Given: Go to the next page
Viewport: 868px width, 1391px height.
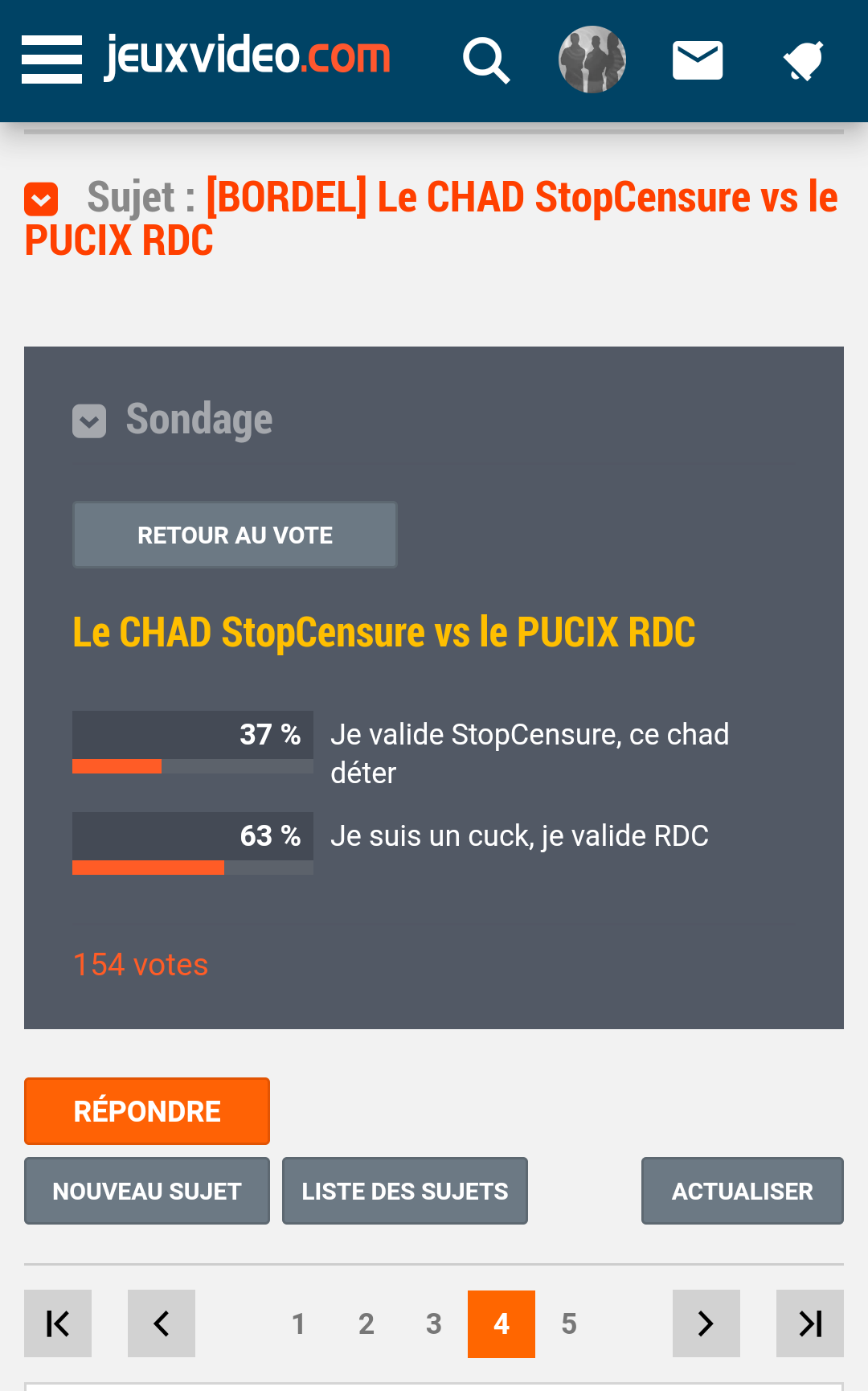Looking at the screenshot, I should 706,1323.
